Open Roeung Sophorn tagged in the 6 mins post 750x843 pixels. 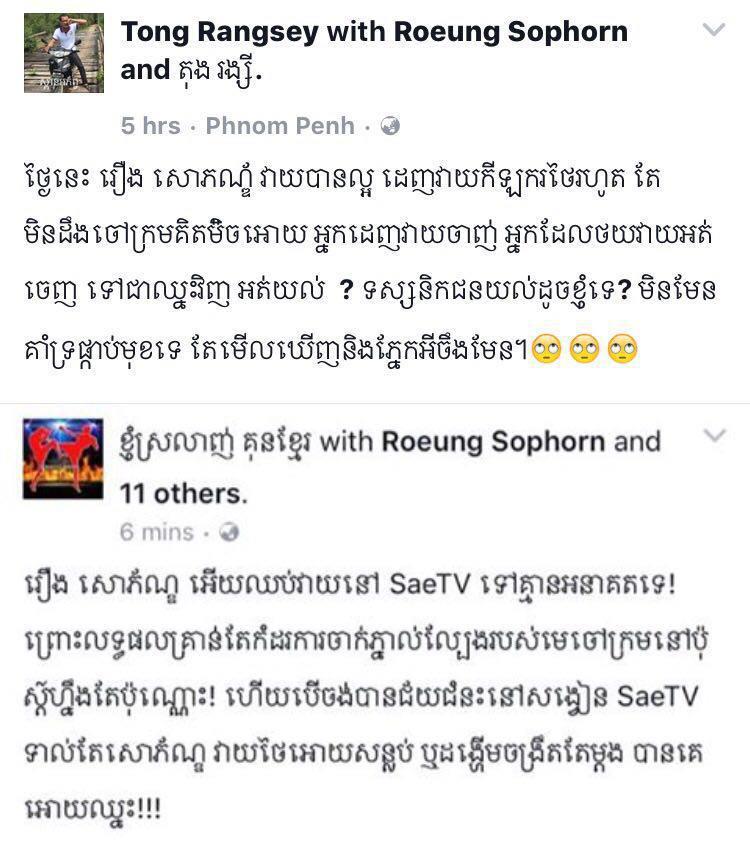point(492,441)
